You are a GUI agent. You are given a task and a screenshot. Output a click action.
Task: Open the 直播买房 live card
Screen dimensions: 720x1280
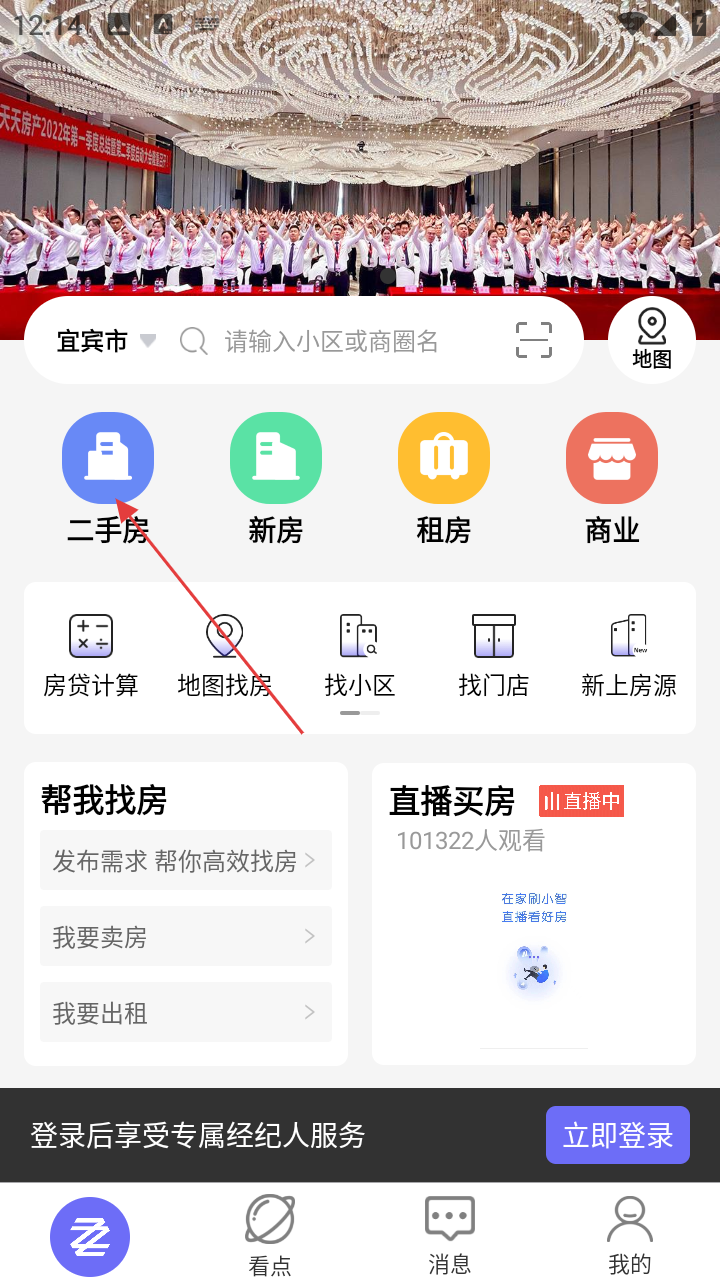533,914
